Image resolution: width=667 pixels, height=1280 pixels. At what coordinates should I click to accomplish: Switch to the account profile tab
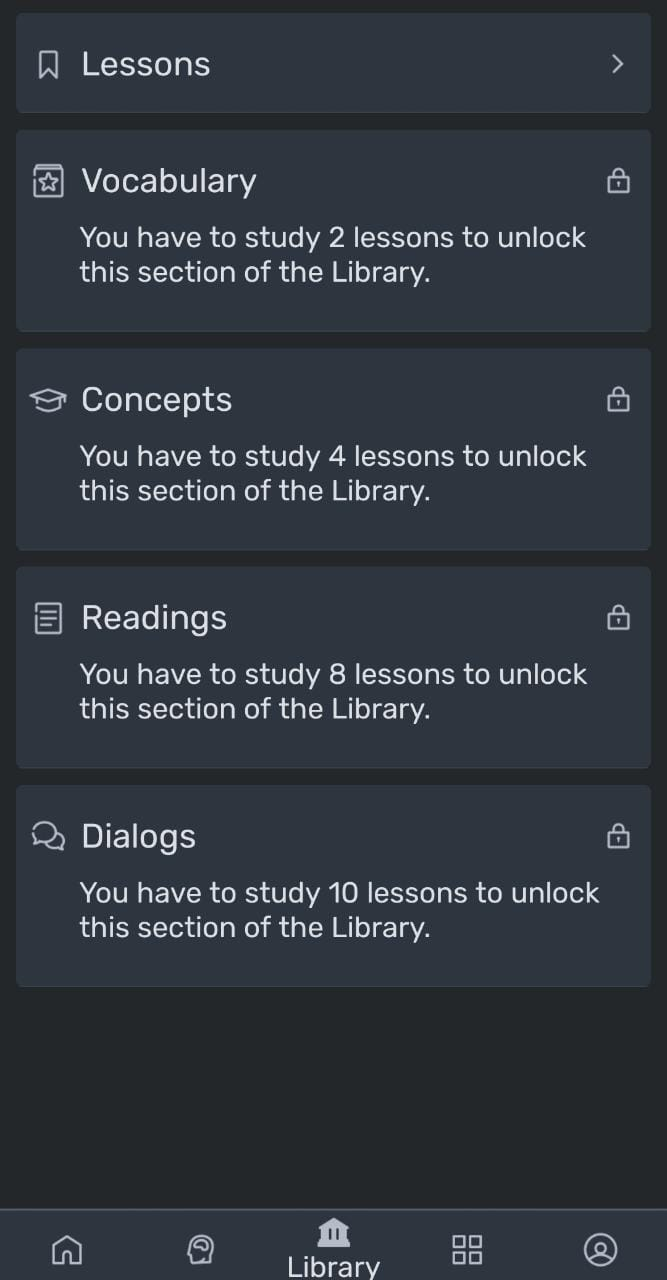600,1248
